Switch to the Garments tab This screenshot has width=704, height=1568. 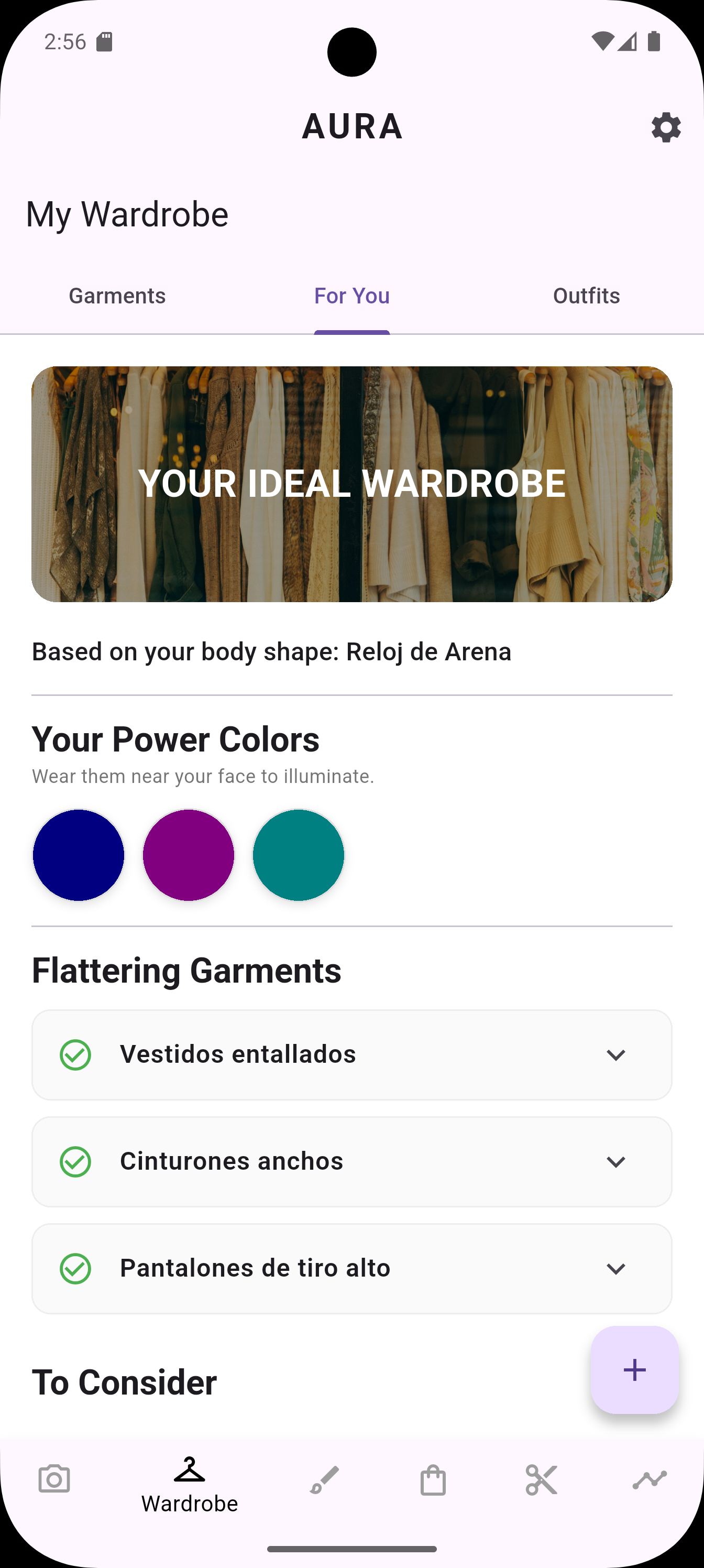tap(117, 296)
